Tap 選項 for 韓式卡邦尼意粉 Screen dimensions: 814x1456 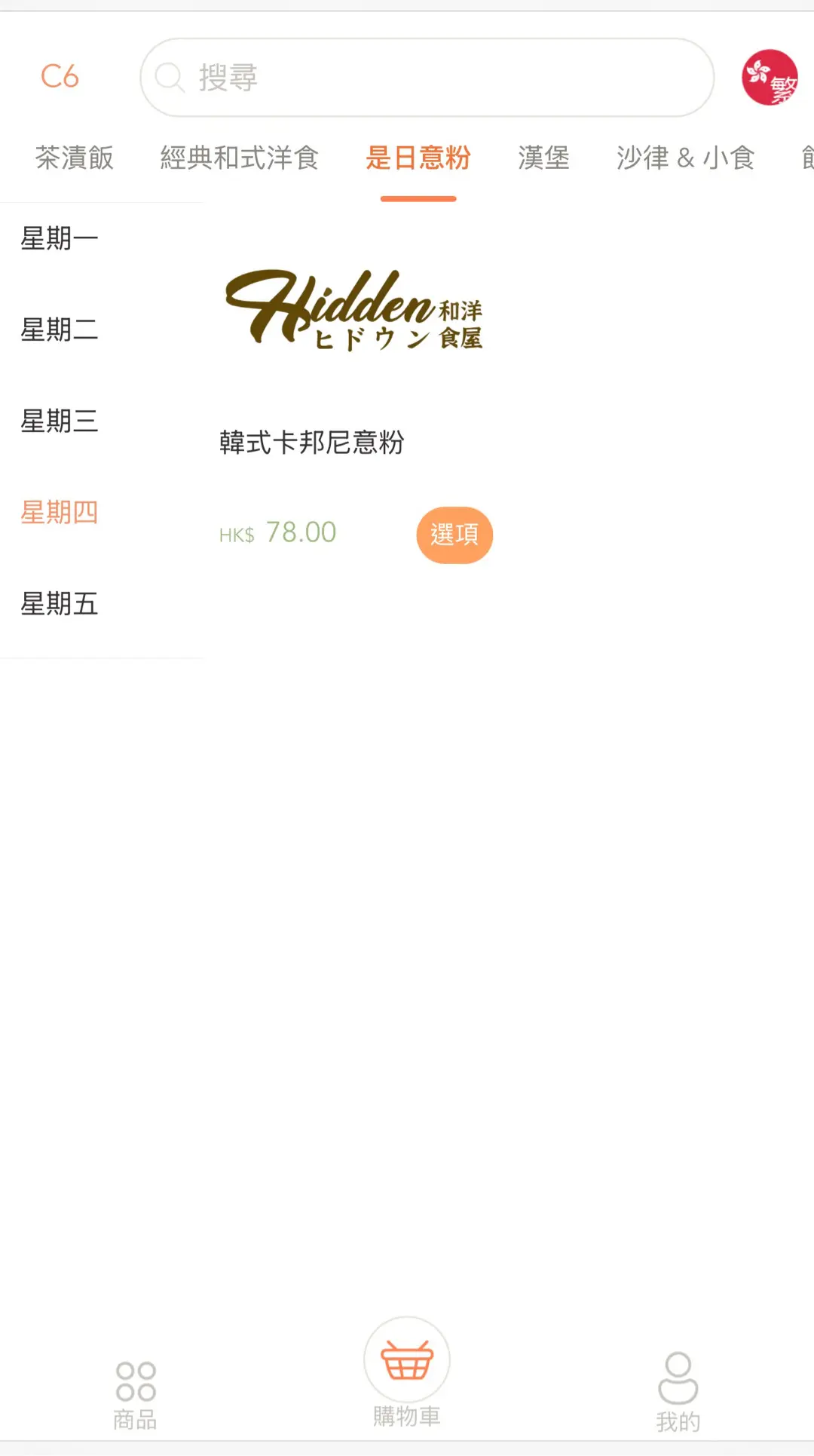tap(454, 535)
